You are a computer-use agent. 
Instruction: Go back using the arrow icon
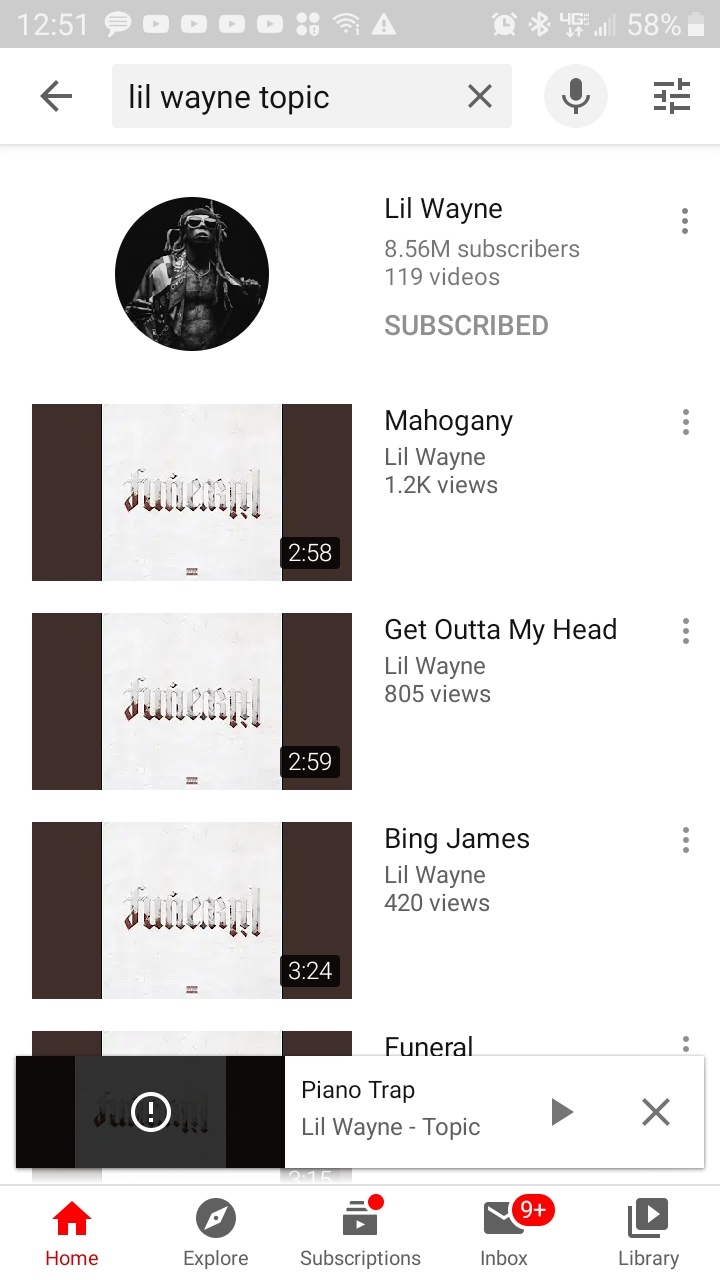coord(56,97)
